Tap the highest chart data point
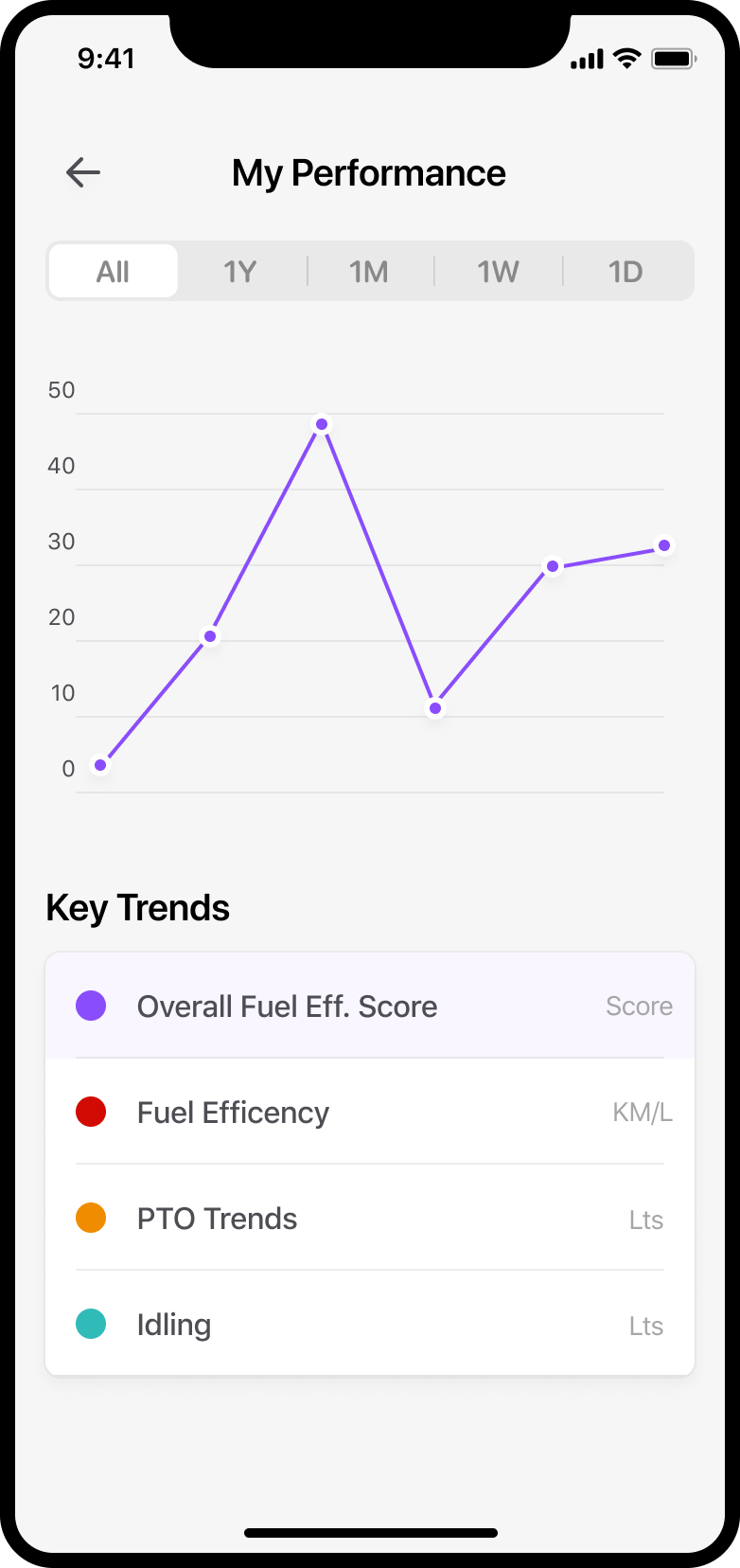 (x=322, y=424)
